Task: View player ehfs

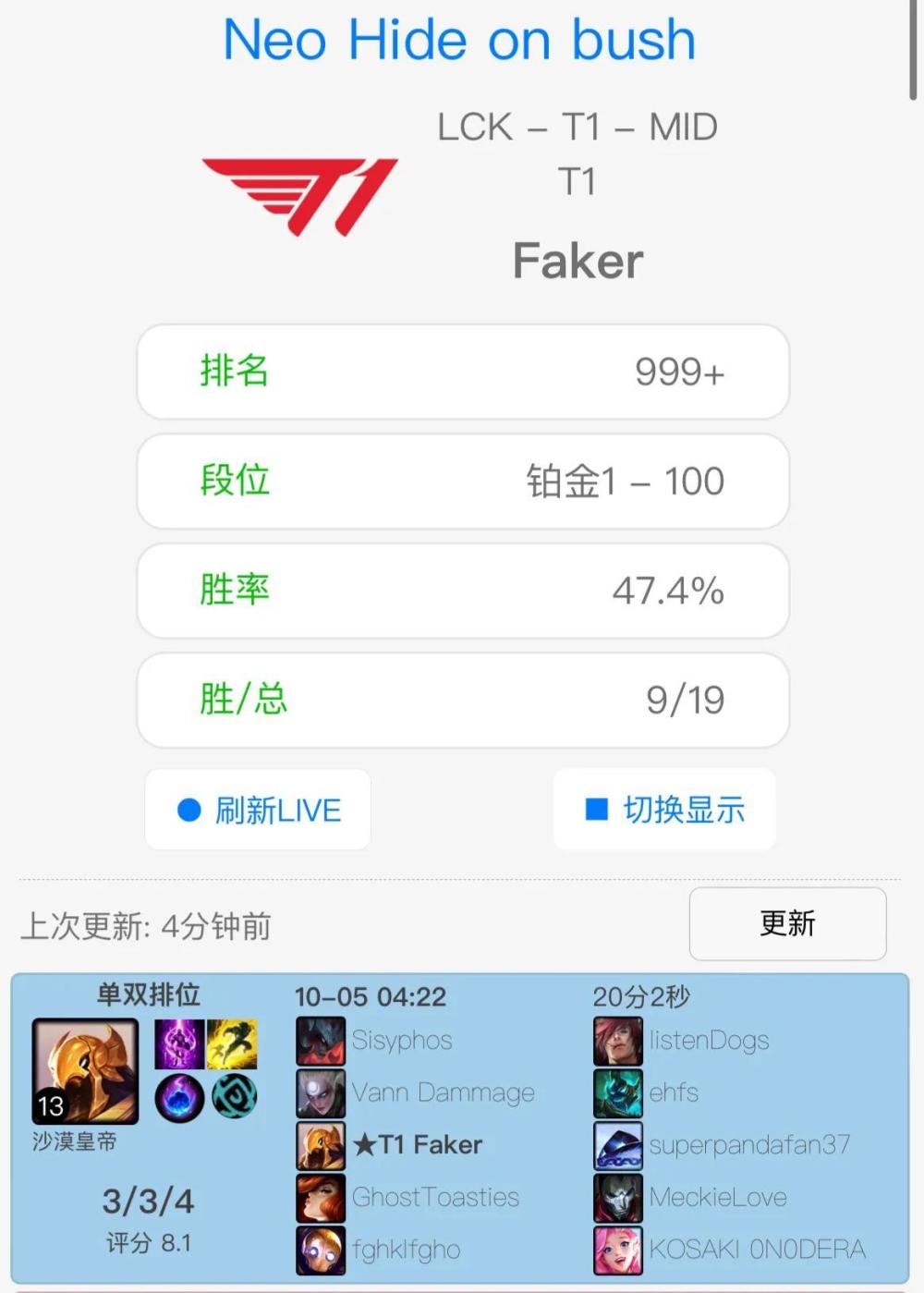Action: click(674, 1092)
